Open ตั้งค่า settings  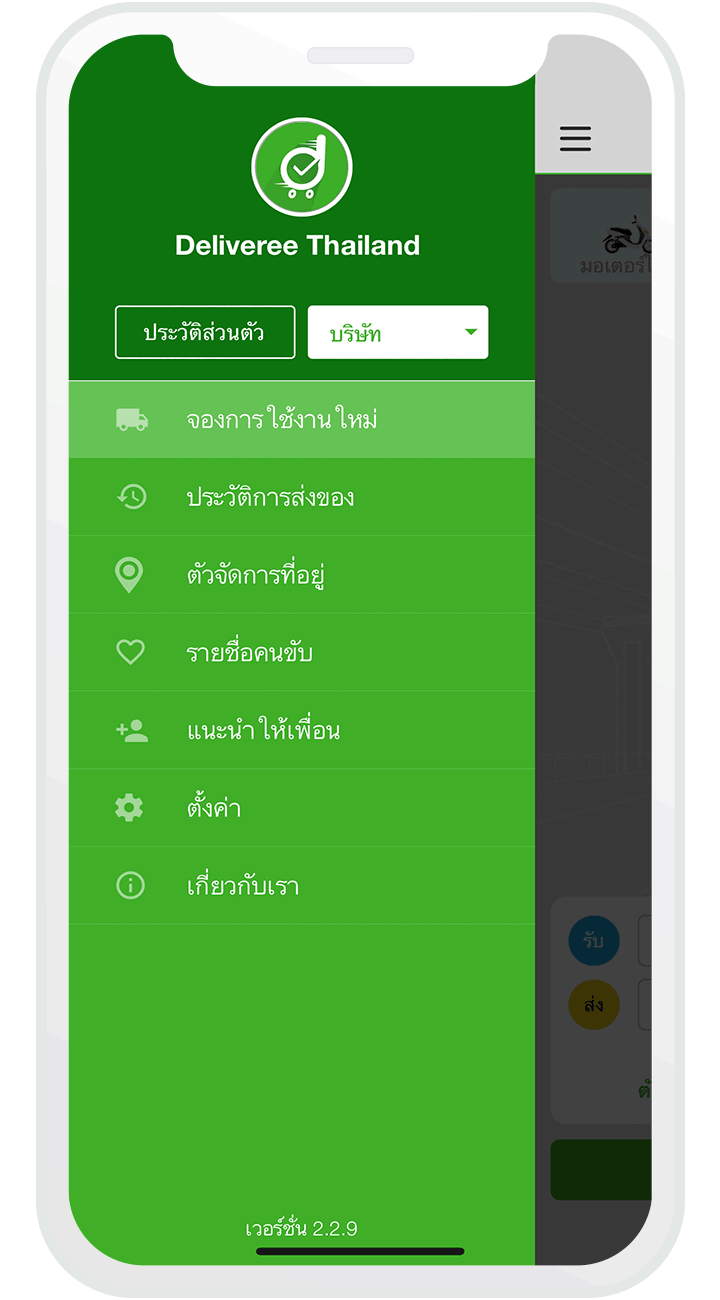(300, 808)
